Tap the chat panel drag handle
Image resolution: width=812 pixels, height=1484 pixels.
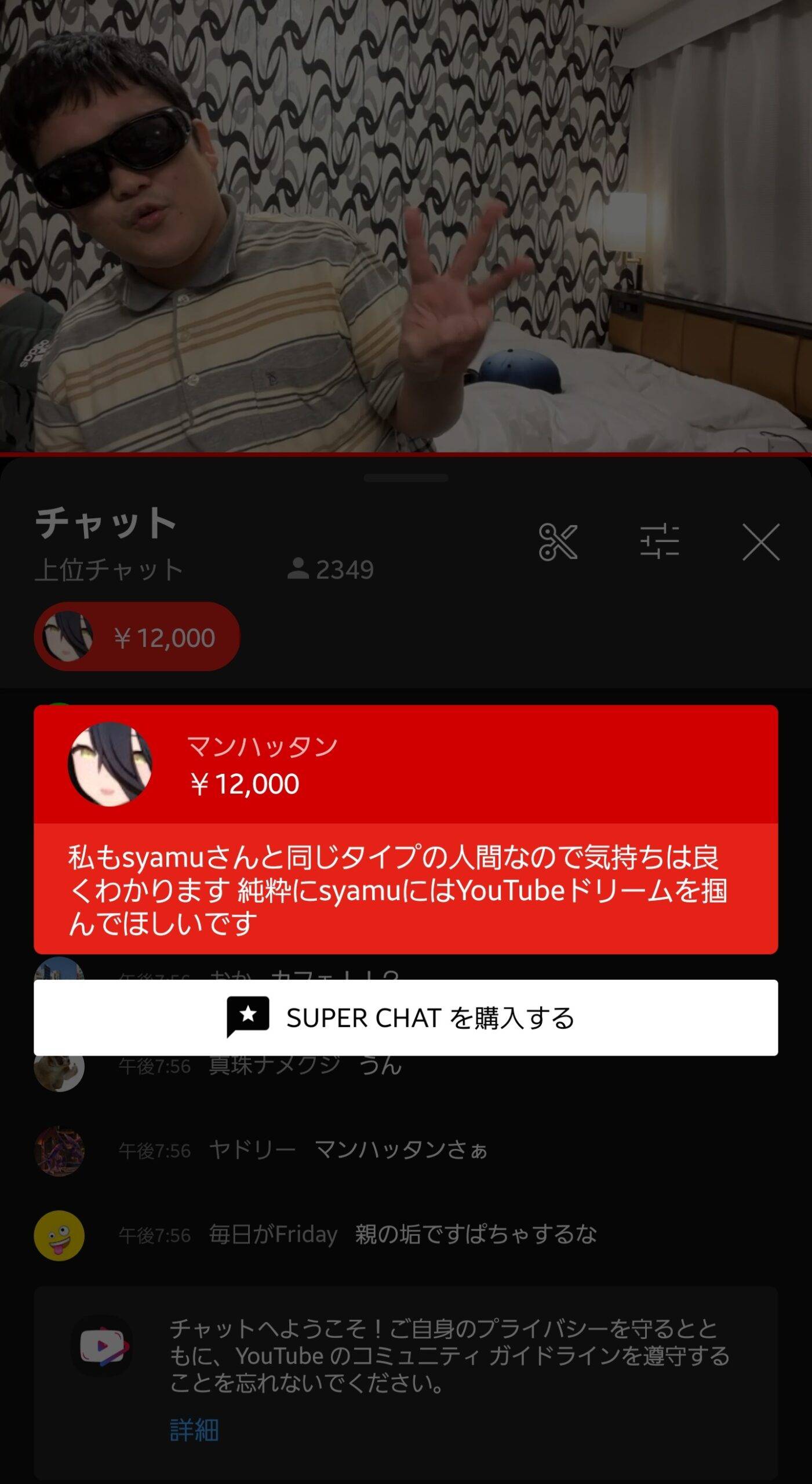point(406,478)
